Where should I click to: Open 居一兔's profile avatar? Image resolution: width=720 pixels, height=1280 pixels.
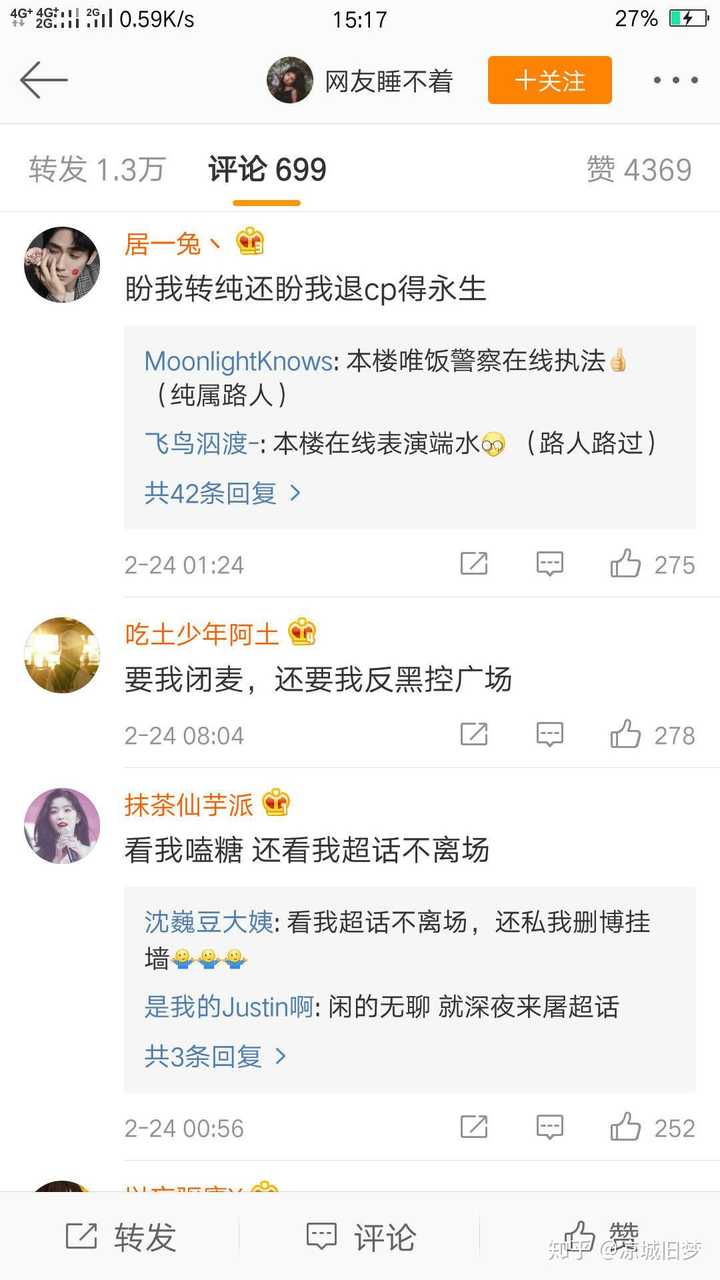[62, 264]
